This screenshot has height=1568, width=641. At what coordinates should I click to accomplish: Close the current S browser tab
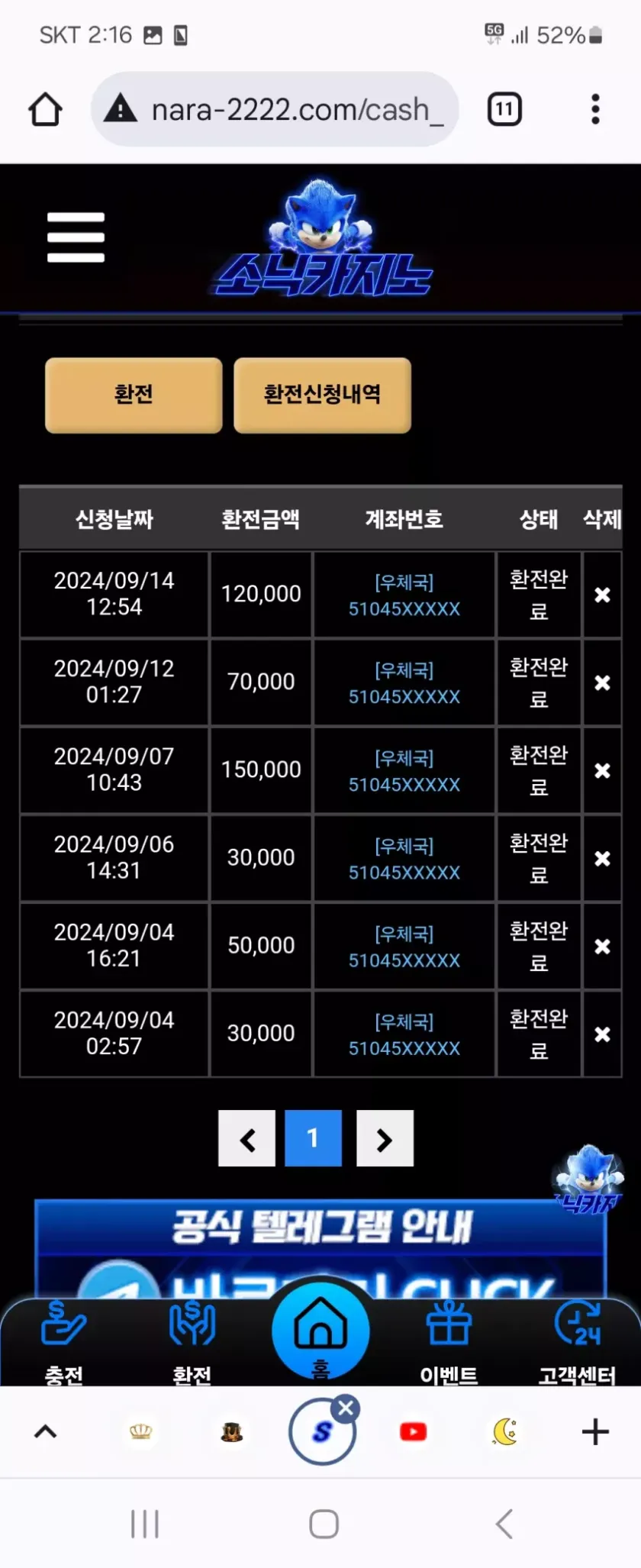[346, 1408]
